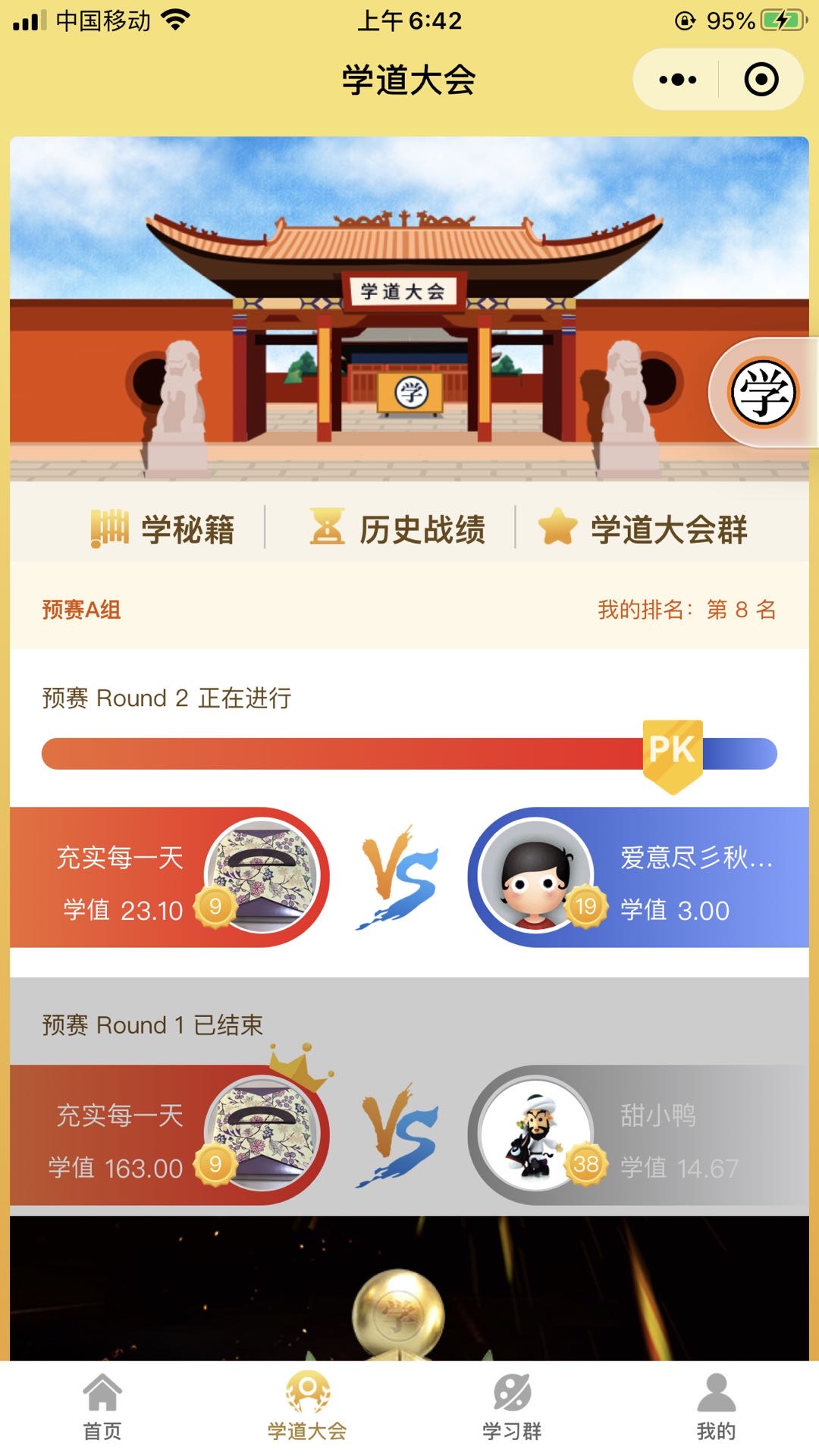Open 甜小鸭's Round 1 result card
This screenshot has width=819, height=1456.
(639, 1135)
